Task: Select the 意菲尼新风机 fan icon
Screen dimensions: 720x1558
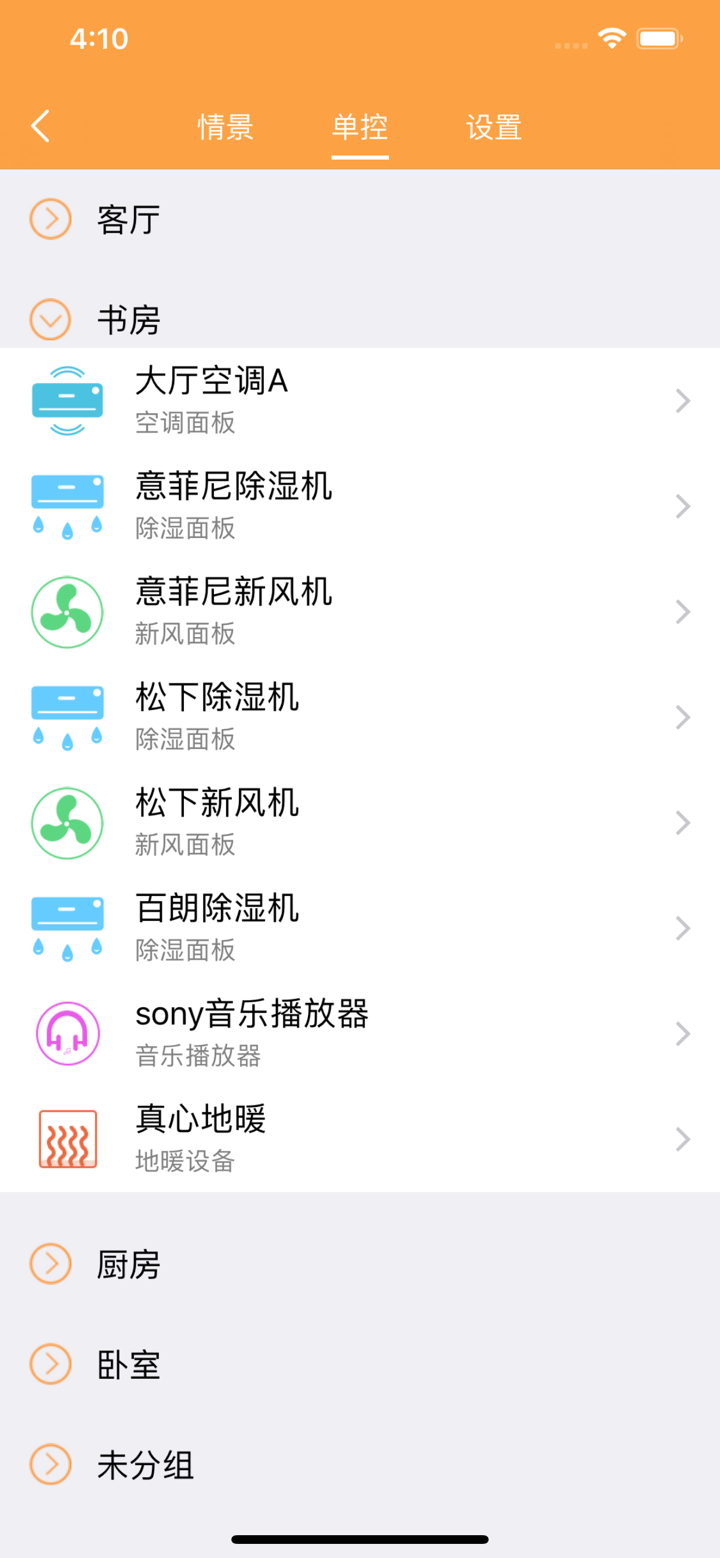Action: [x=67, y=610]
